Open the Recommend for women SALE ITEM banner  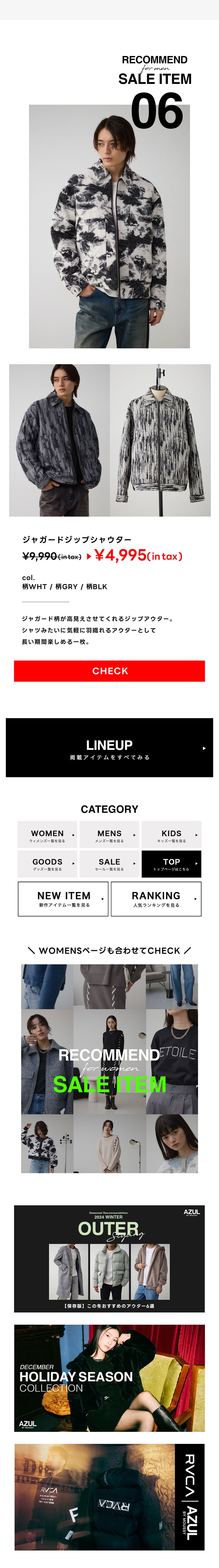(109, 1068)
